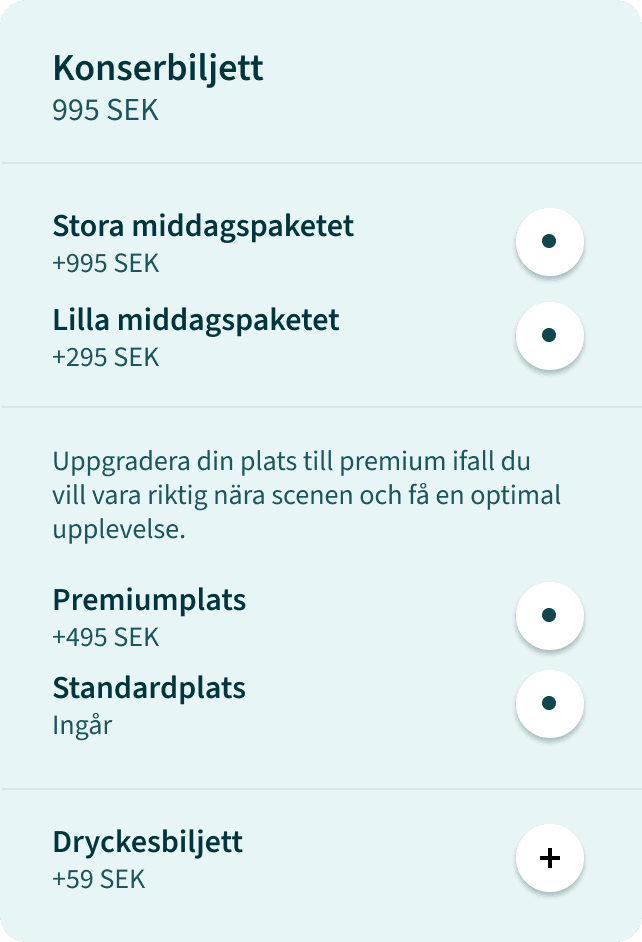
Task: Pick the Premiumplats seat upgrade
Action: 549,615
